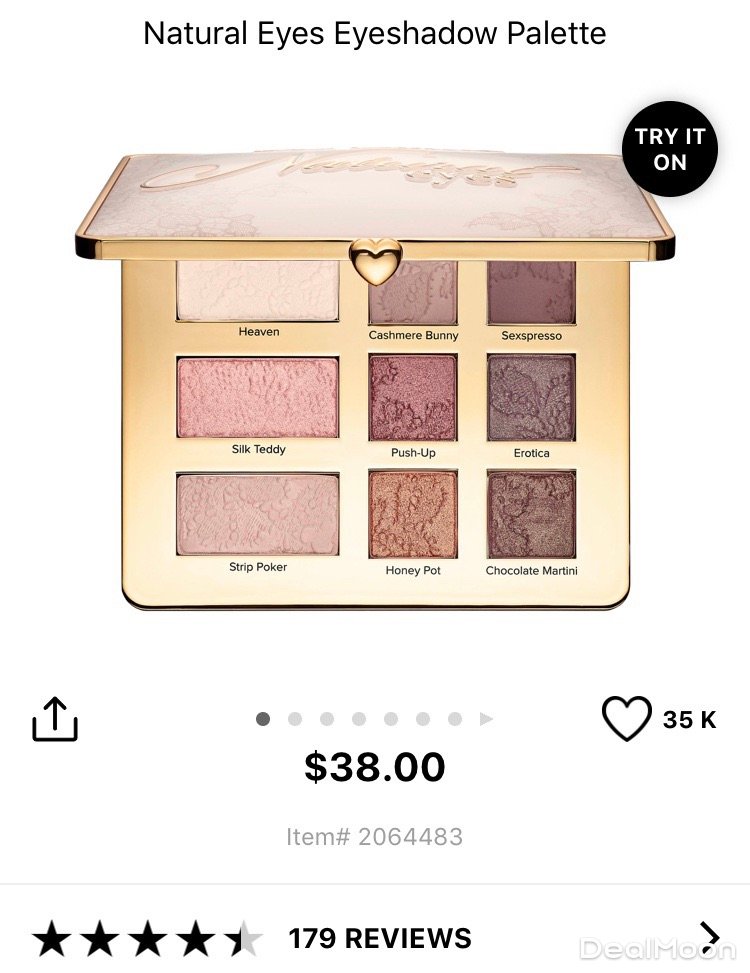The width and height of the screenshot is (750, 973).
Task: Tap the video play indicator in carousel
Action: point(487,719)
